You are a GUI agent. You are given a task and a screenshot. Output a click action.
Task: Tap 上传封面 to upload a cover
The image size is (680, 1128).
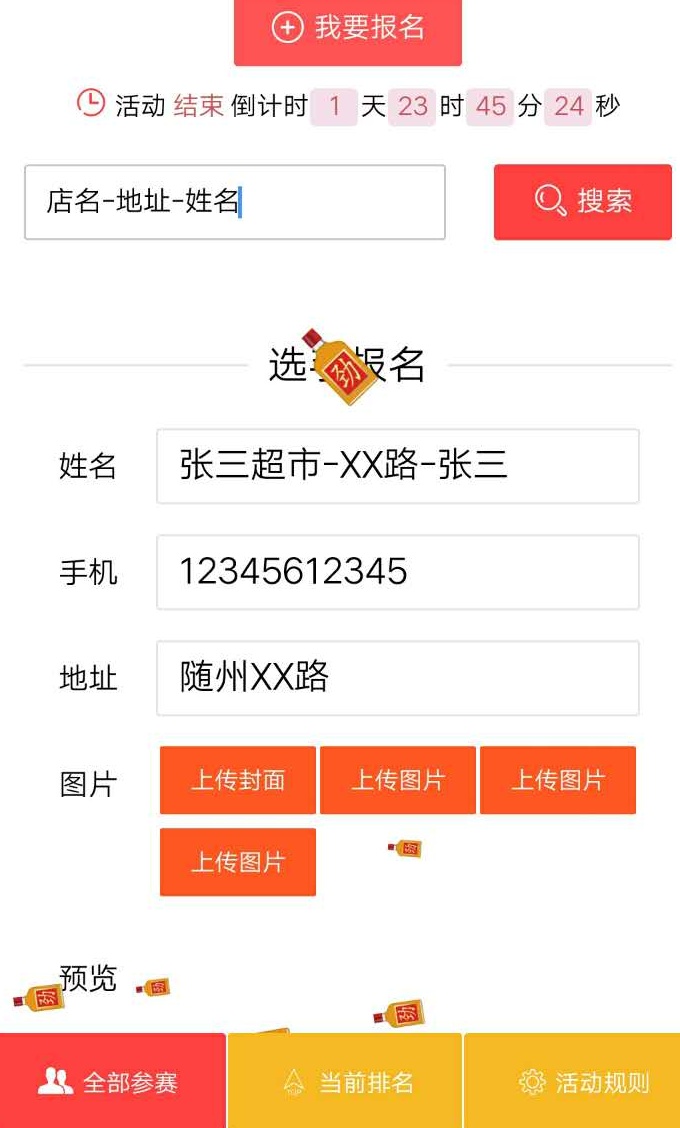[238, 780]
